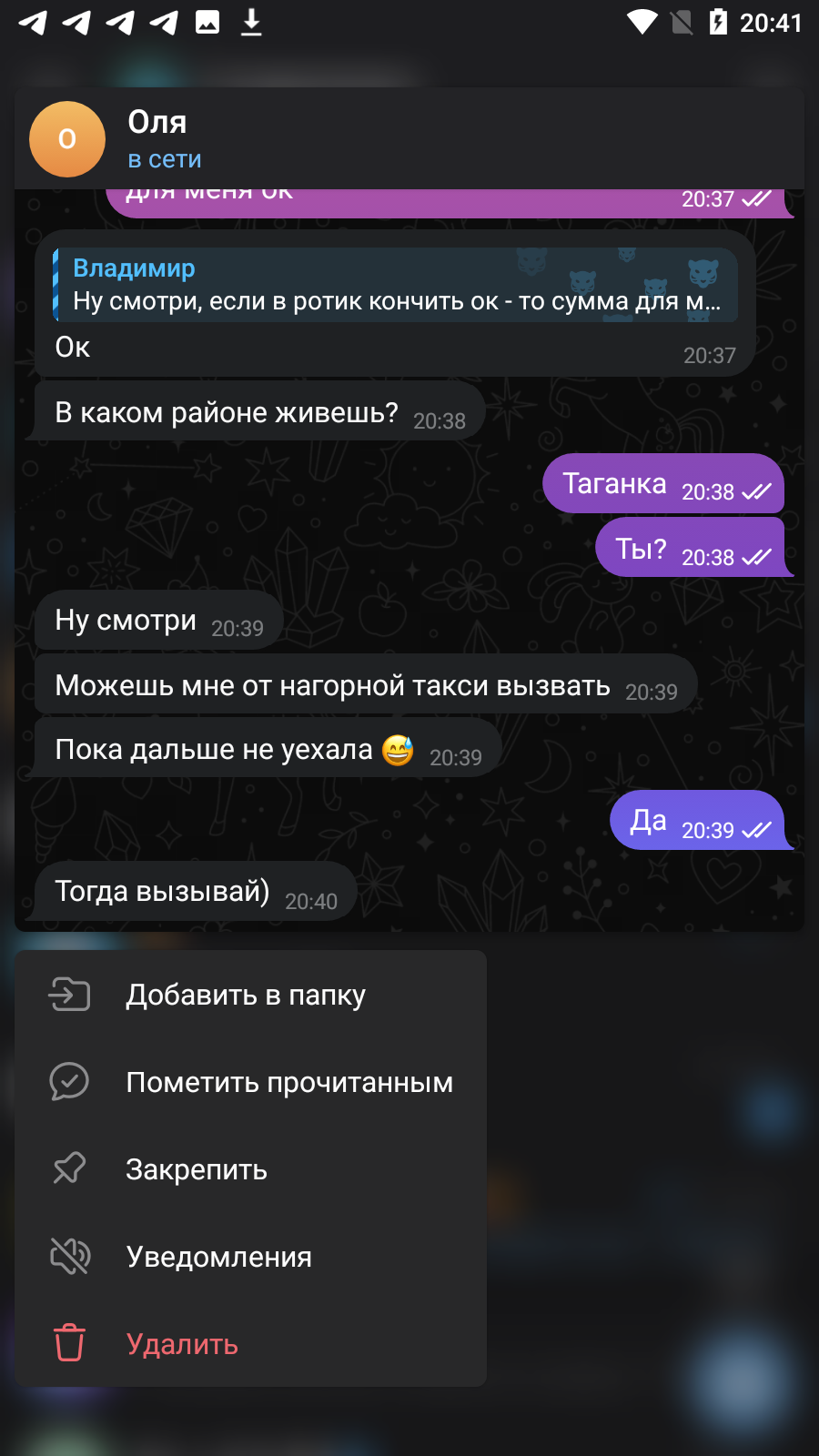Delete the chat via "Удалить"
The width and height of the screenshot is (819, 1456).
click(x=250, y=1344)
